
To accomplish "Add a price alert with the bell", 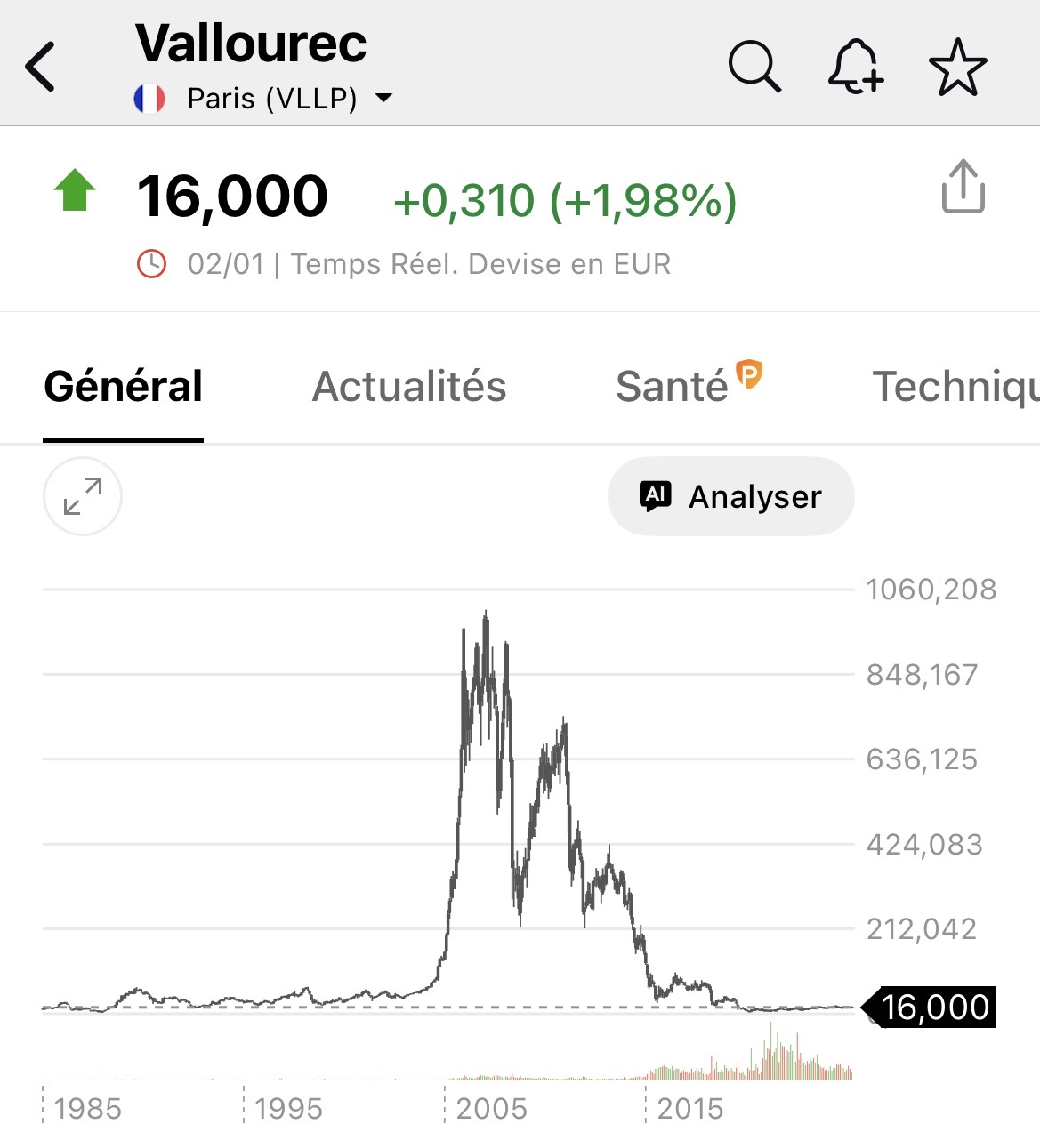I will tap(856, 67).
